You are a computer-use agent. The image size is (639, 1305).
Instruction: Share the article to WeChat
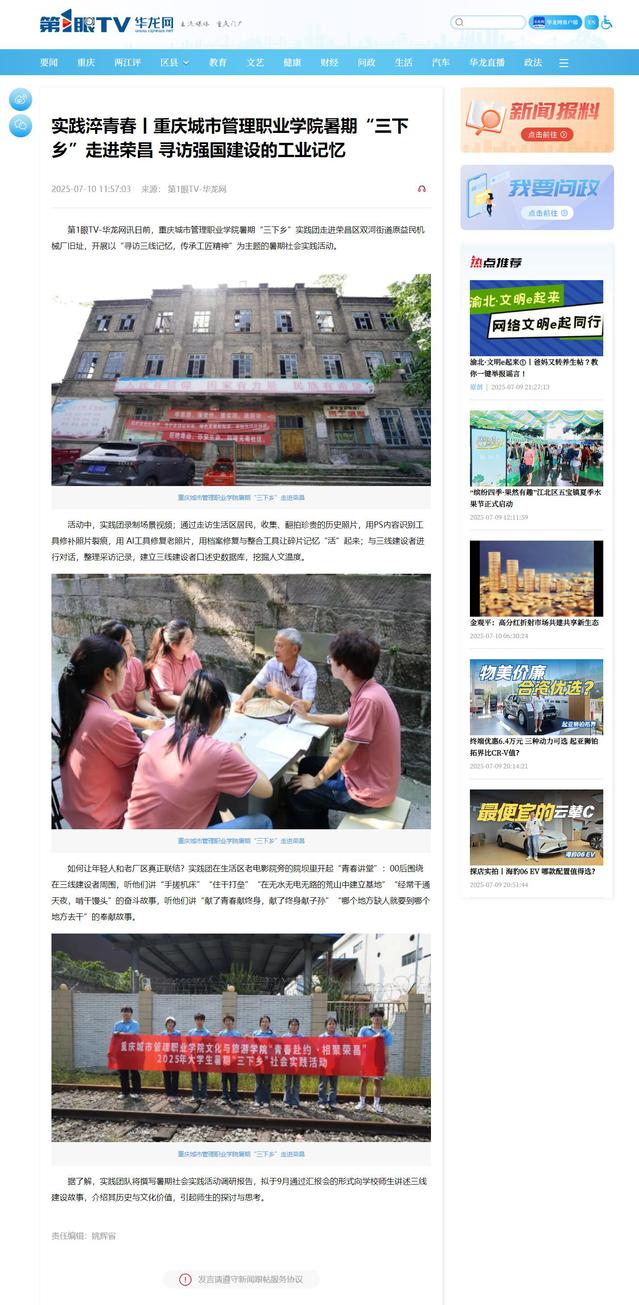[20, 125]
